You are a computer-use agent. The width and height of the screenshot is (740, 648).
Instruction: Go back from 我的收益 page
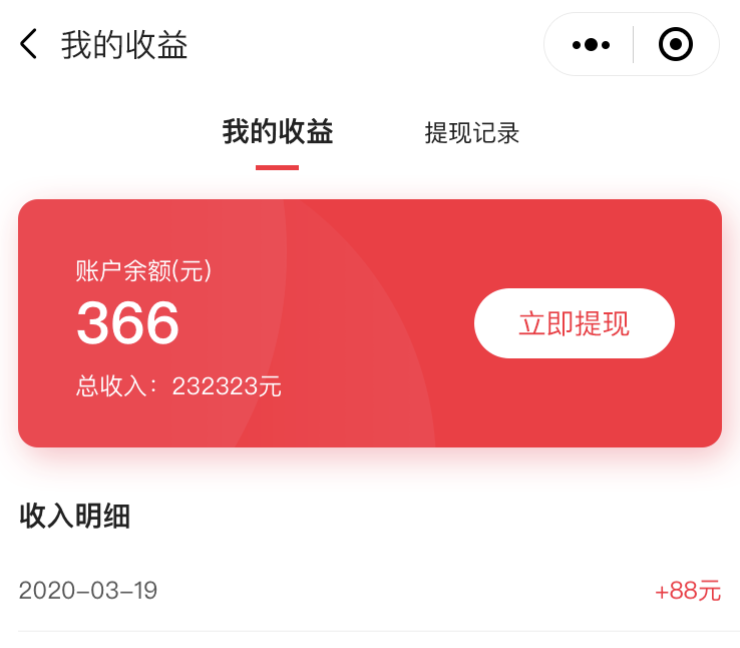(29, 45)
